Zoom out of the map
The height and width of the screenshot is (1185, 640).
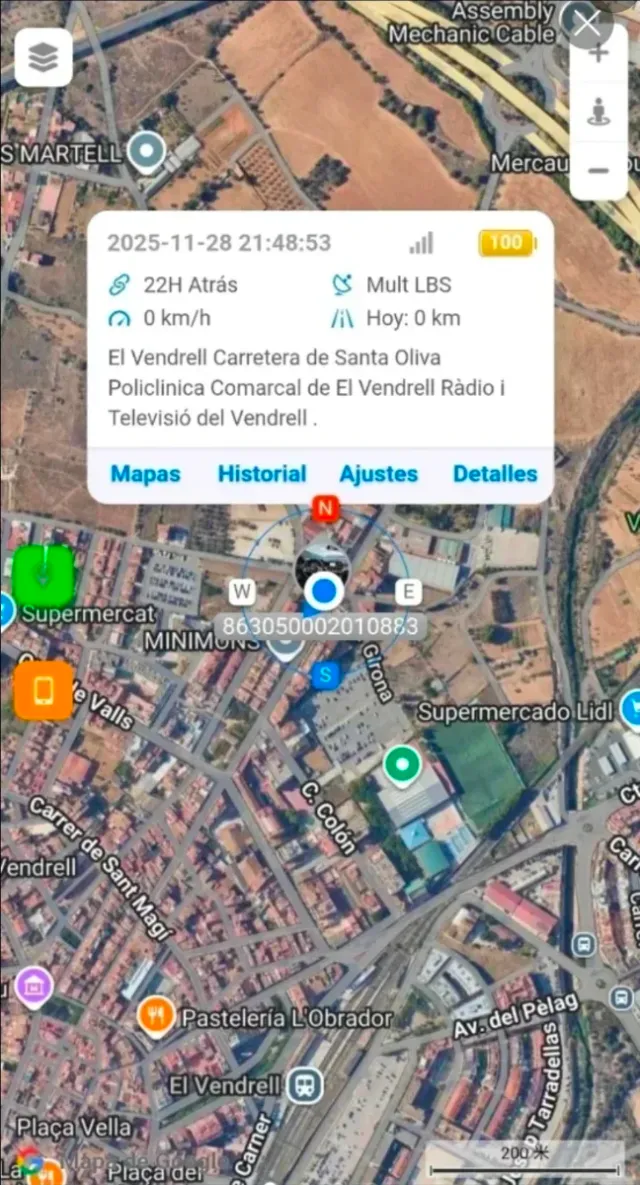click(x=598, y=170)
